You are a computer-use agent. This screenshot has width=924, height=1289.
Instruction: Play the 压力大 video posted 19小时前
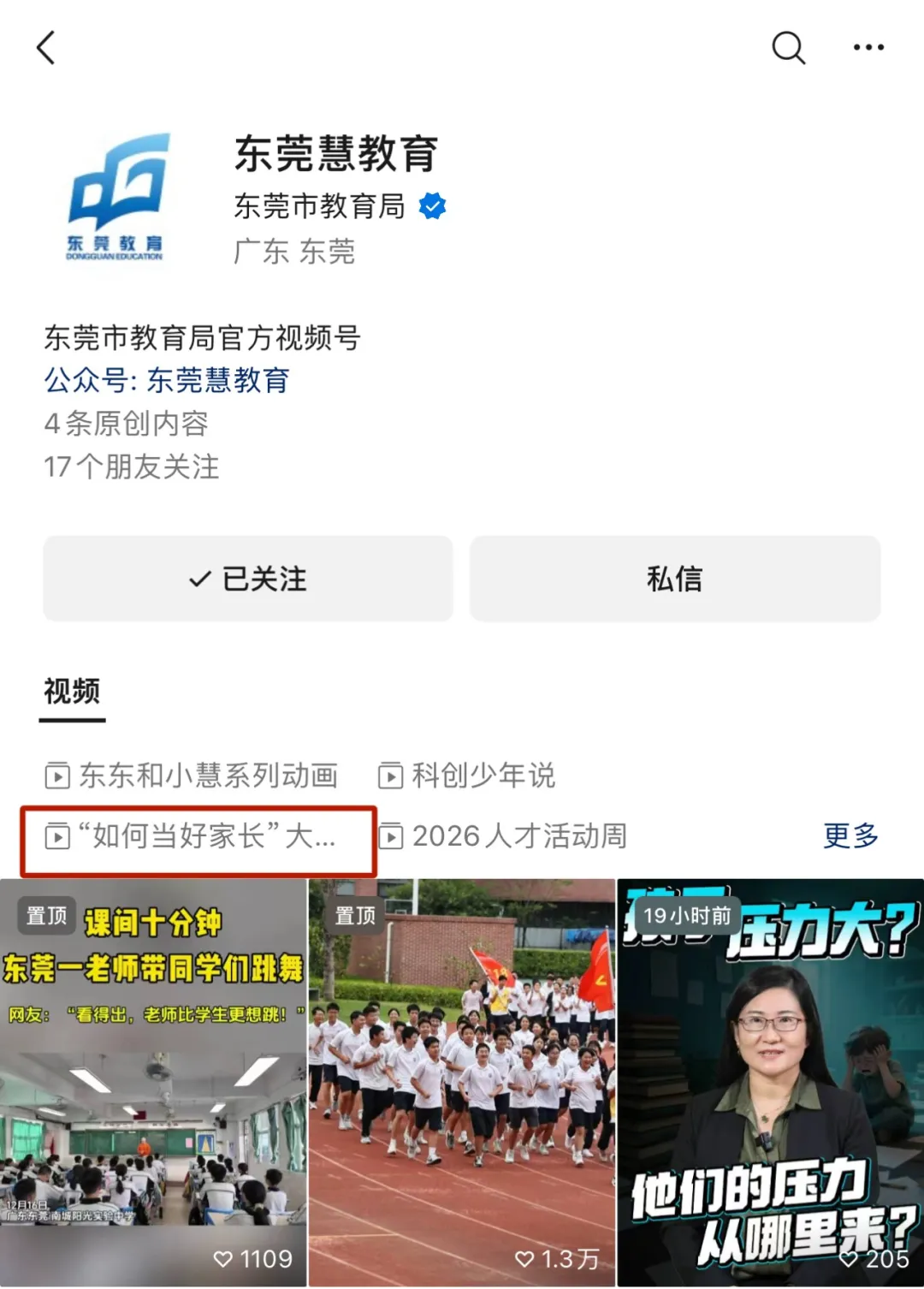coord(770,1083)
